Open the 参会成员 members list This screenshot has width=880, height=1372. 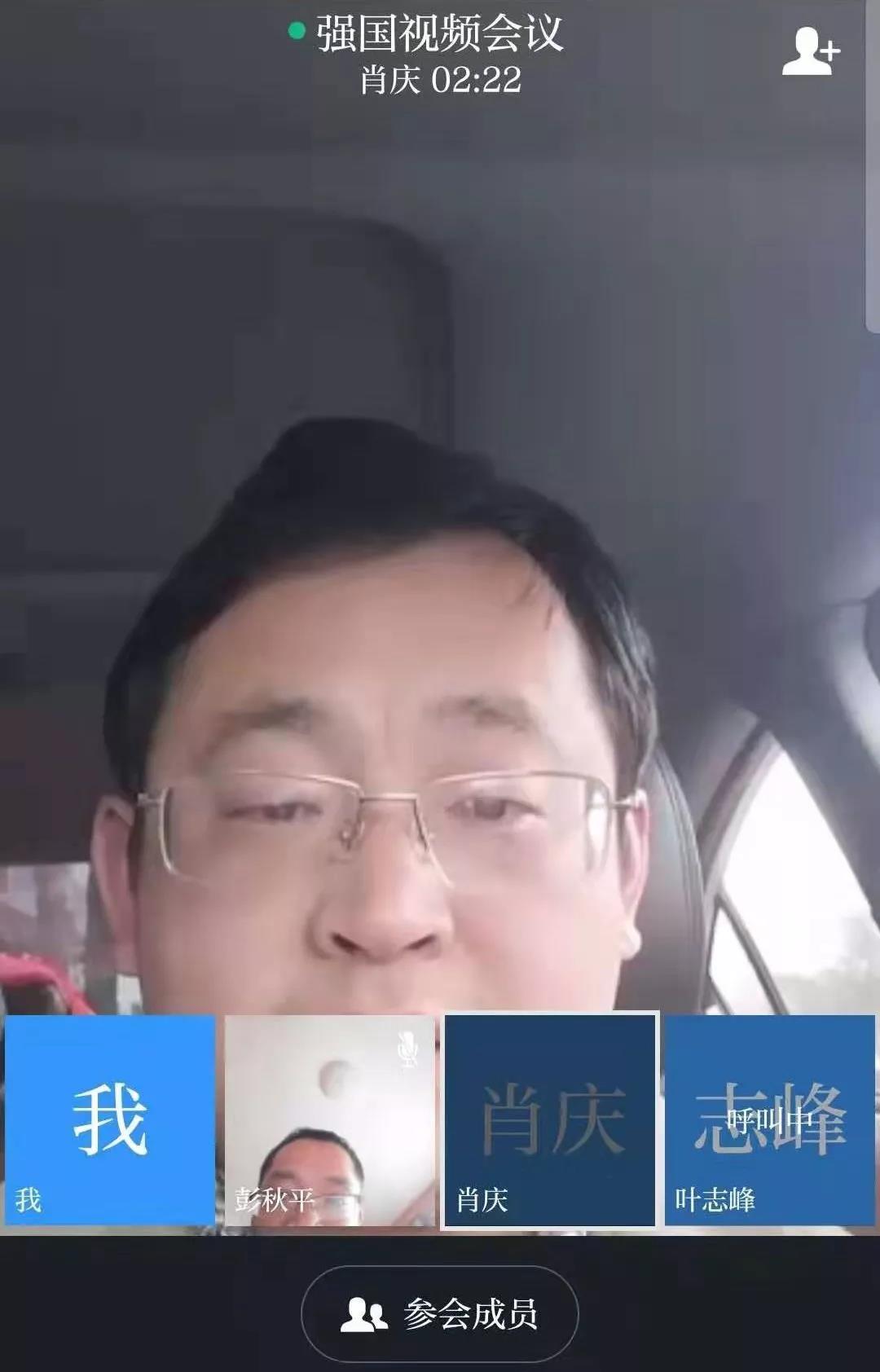click(440, 1314)
